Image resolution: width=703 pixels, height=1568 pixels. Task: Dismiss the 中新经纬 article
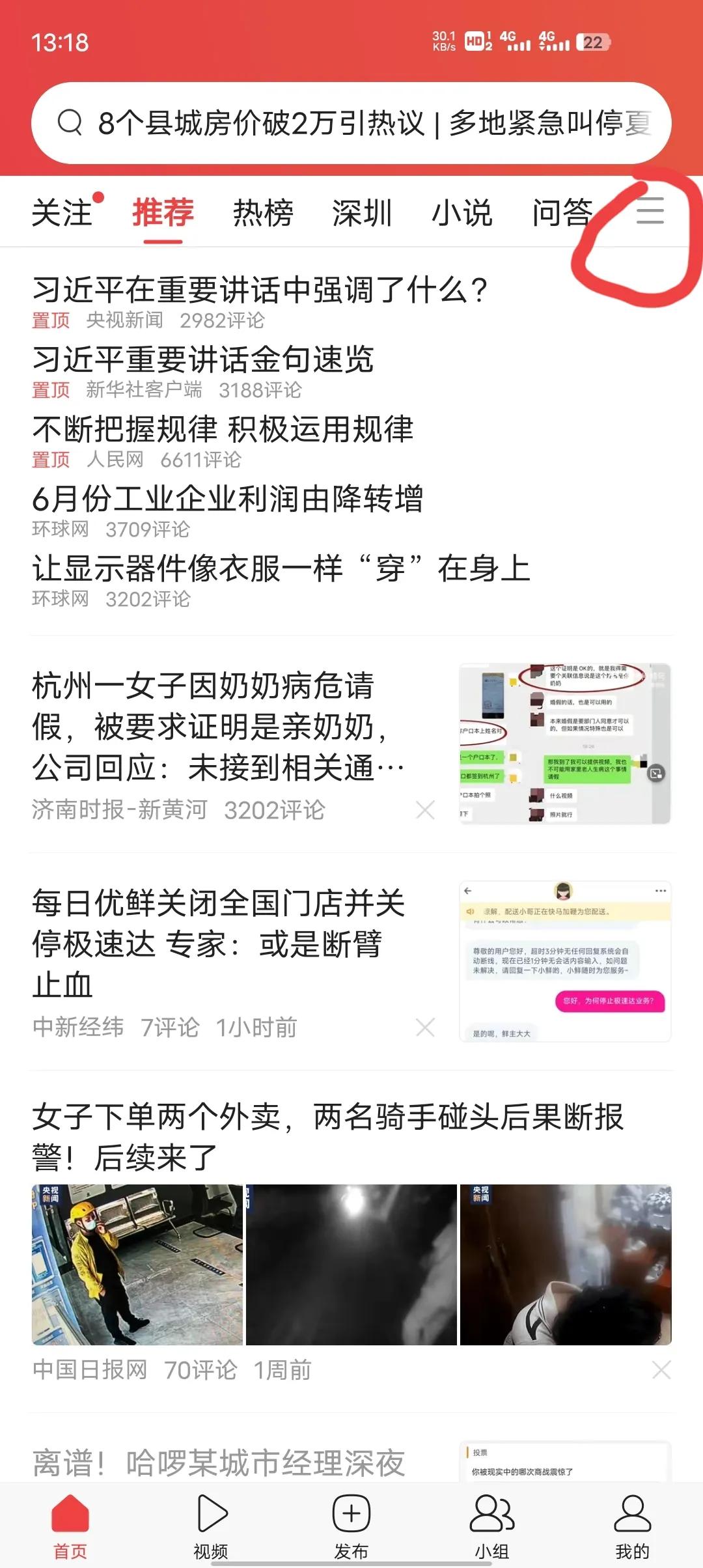[x=425, y=1028]
